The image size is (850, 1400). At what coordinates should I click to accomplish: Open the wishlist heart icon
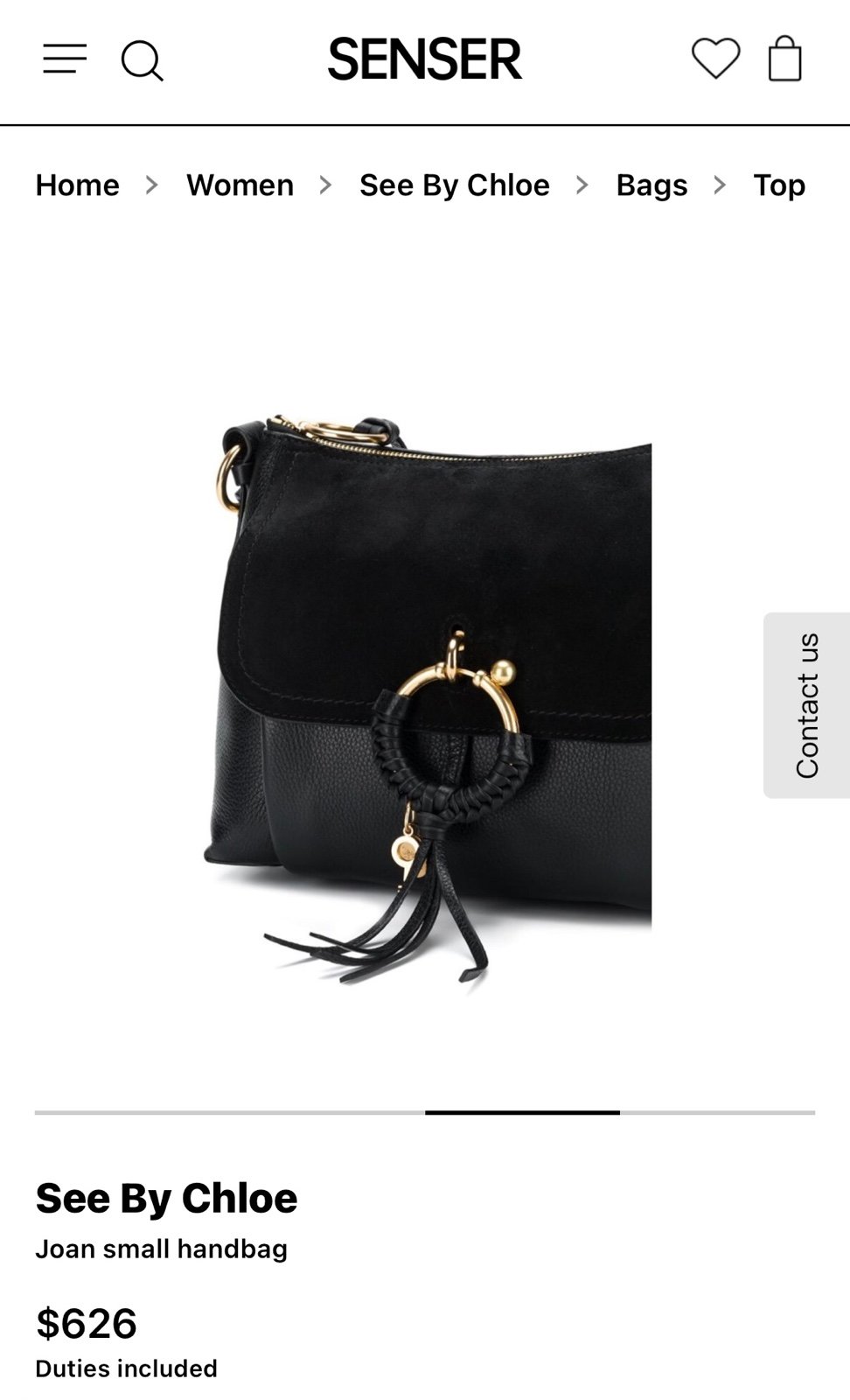click(x=716, y=59)
